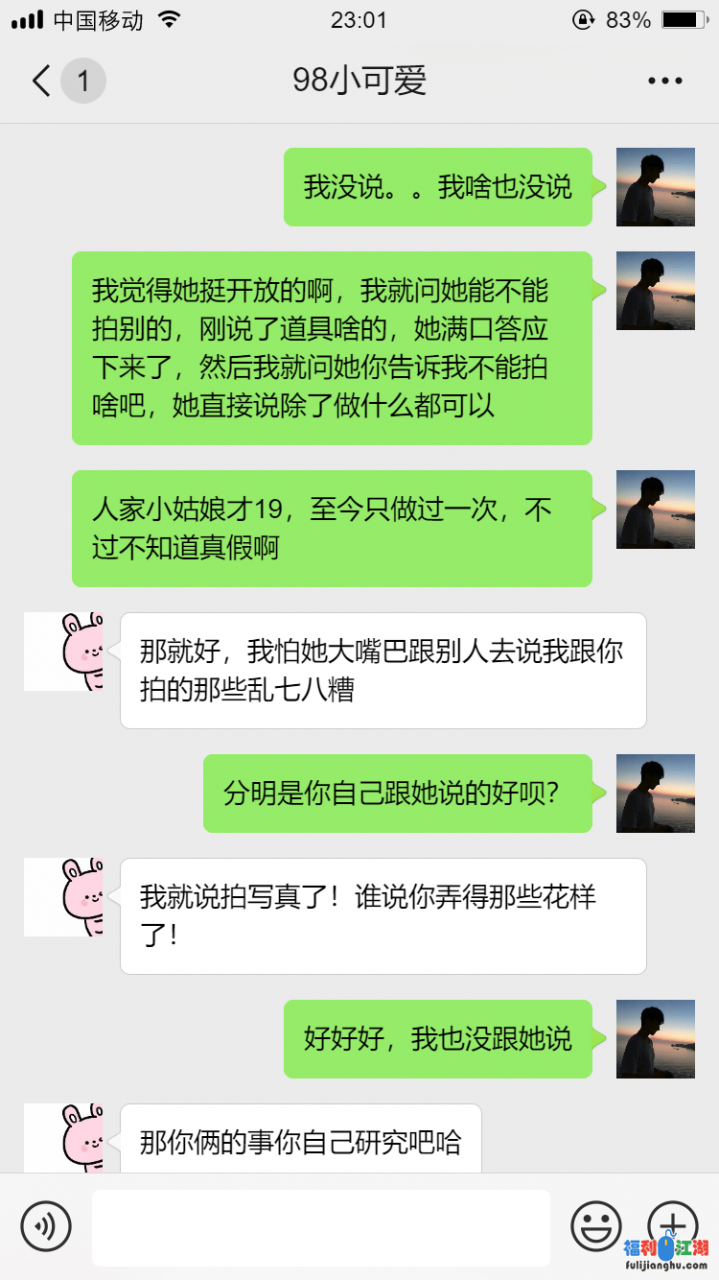Open the plus attachment menu
719x1280 pixels.
(x=673, y=1224)
